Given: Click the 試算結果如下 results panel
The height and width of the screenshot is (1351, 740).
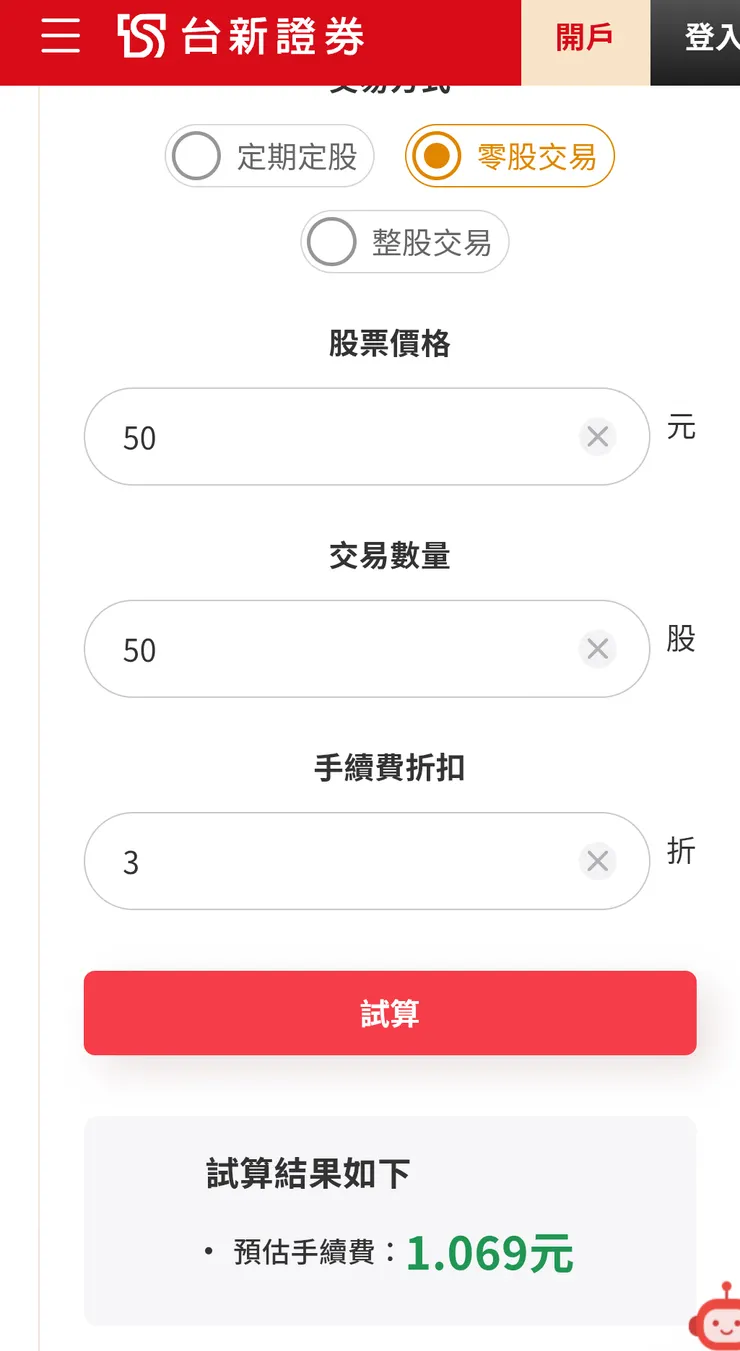Looking at the screenshot, I should (390, 1220).
